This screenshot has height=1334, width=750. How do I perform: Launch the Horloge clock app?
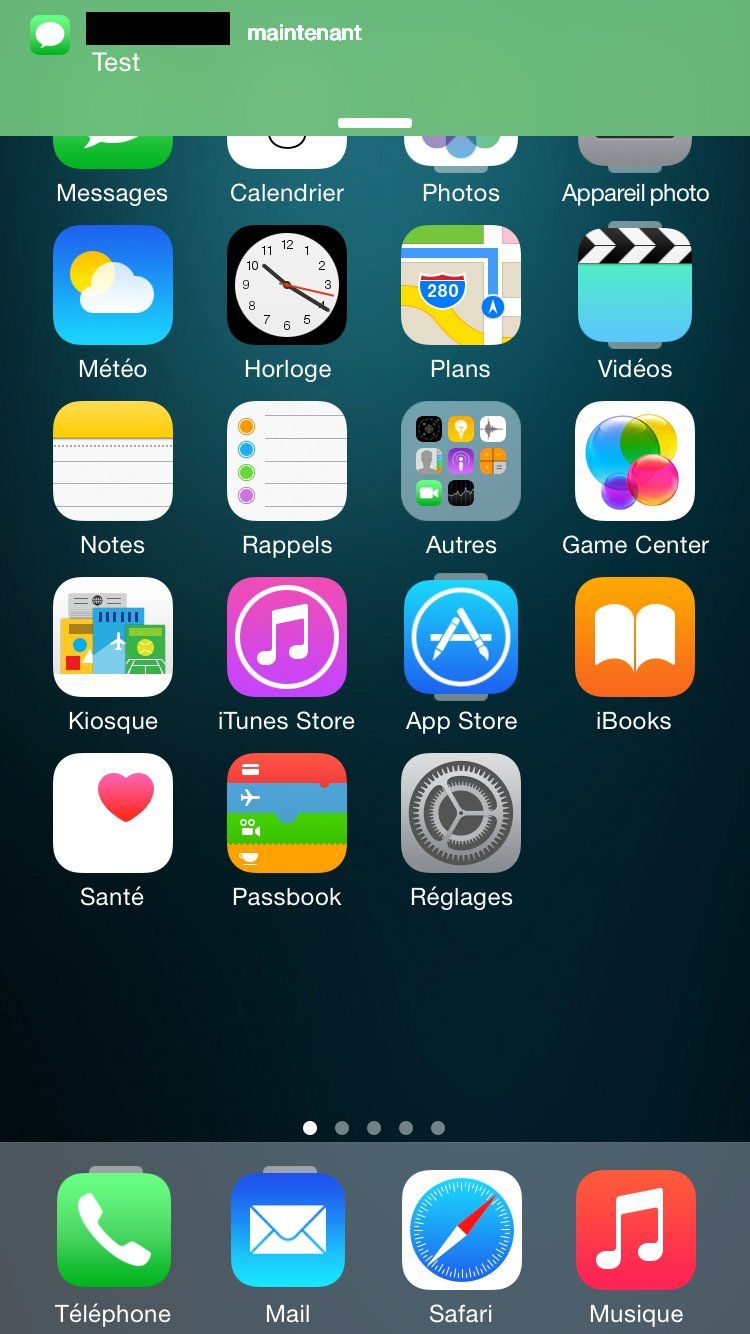tap(287, 285)
